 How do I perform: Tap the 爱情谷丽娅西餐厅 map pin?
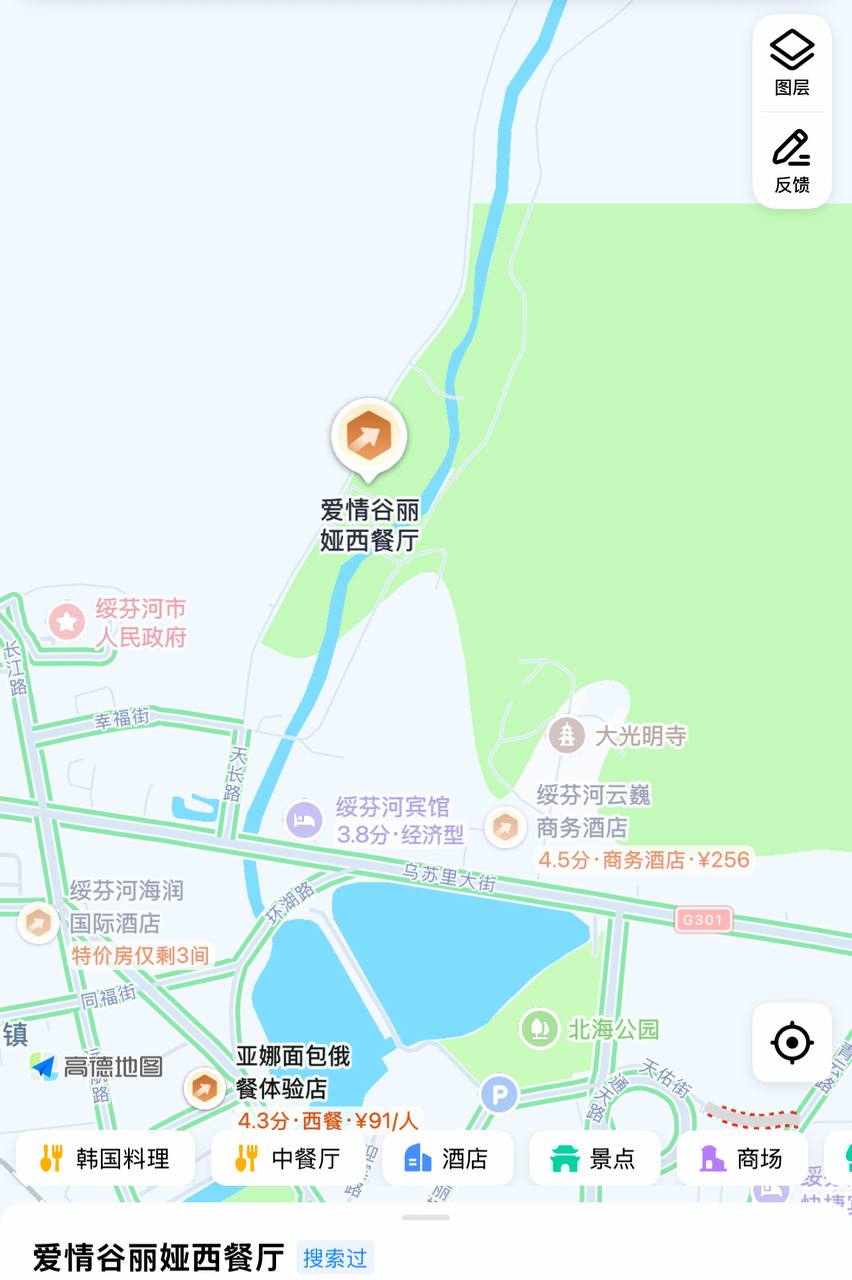tap(369, 437)
